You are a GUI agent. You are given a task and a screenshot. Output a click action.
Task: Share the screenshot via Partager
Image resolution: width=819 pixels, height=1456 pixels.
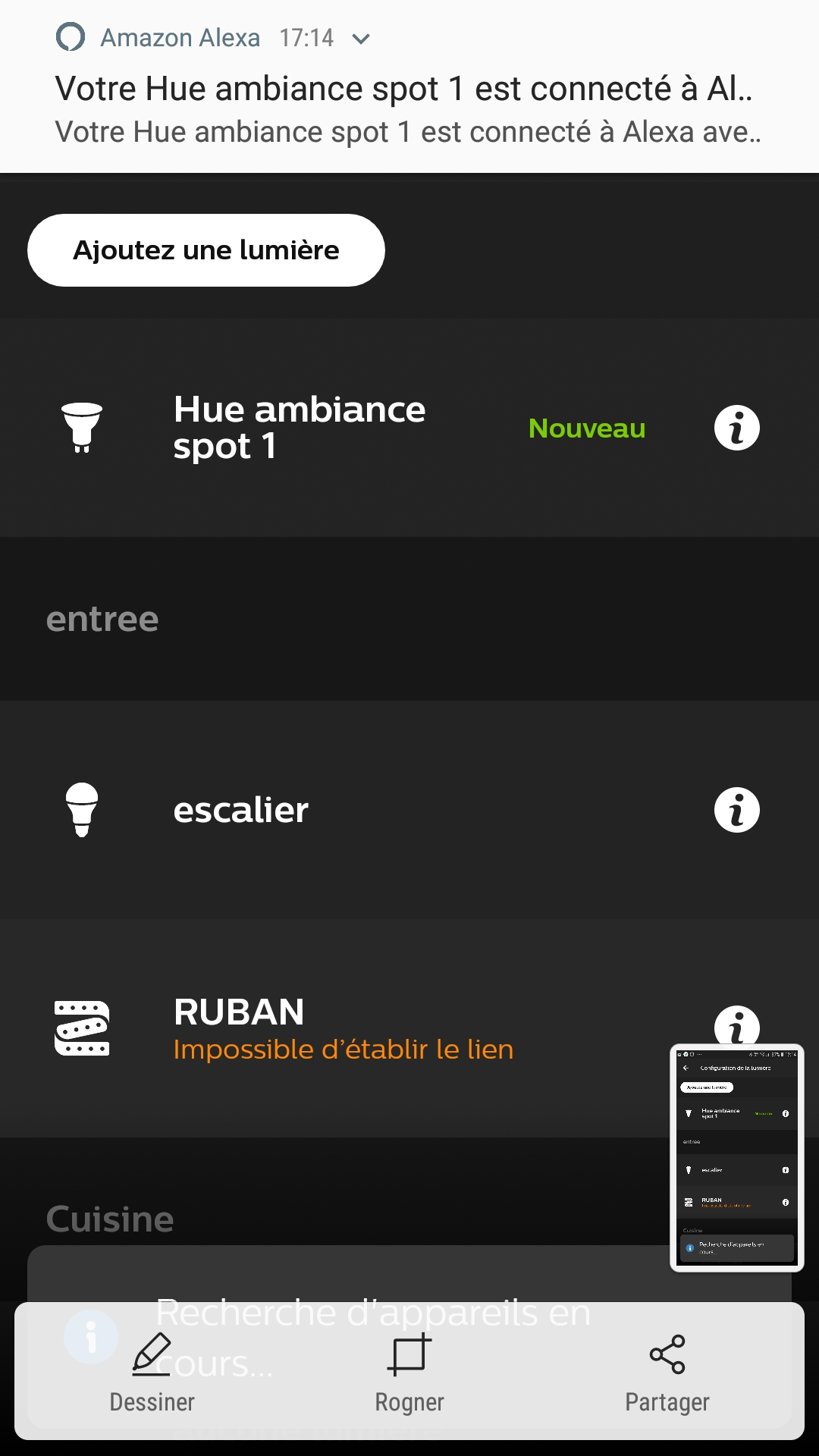pyautogui.click(x=667, y=1373)
